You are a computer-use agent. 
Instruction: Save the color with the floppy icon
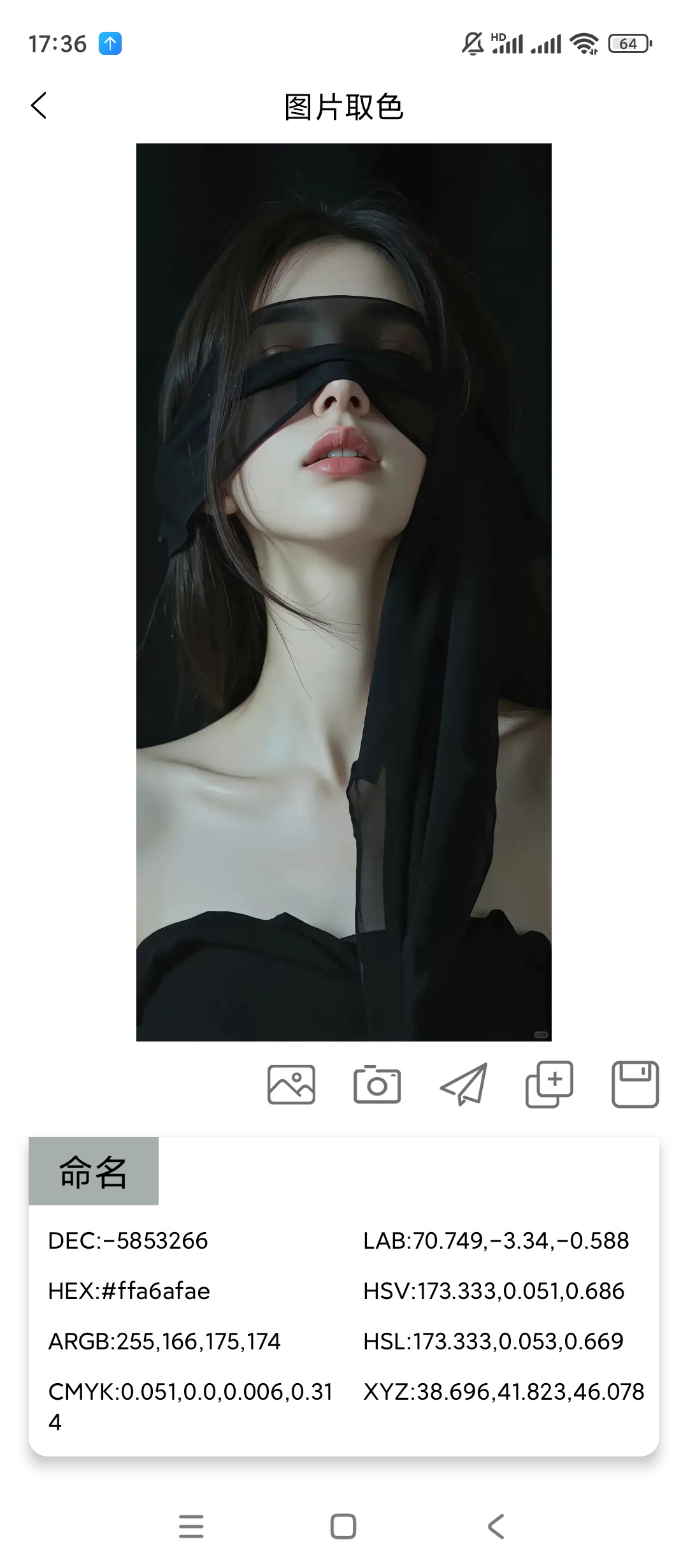(635, 1084)
